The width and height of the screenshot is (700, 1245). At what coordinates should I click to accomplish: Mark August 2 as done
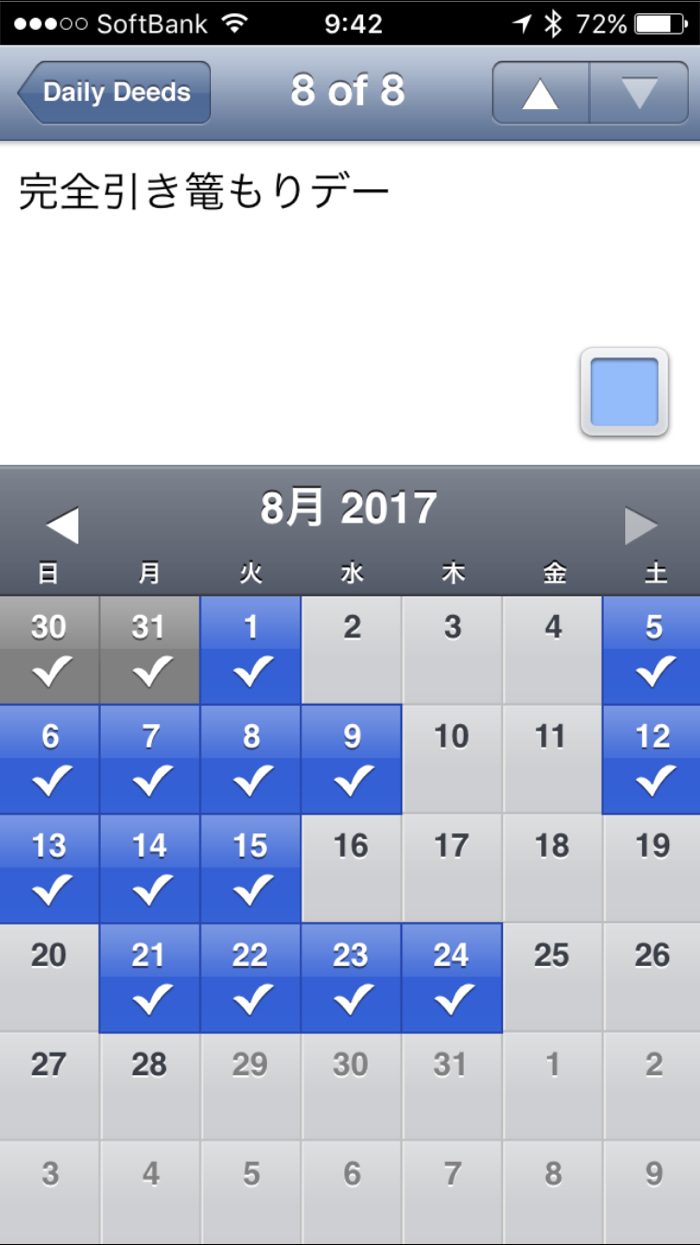[352, 650]
